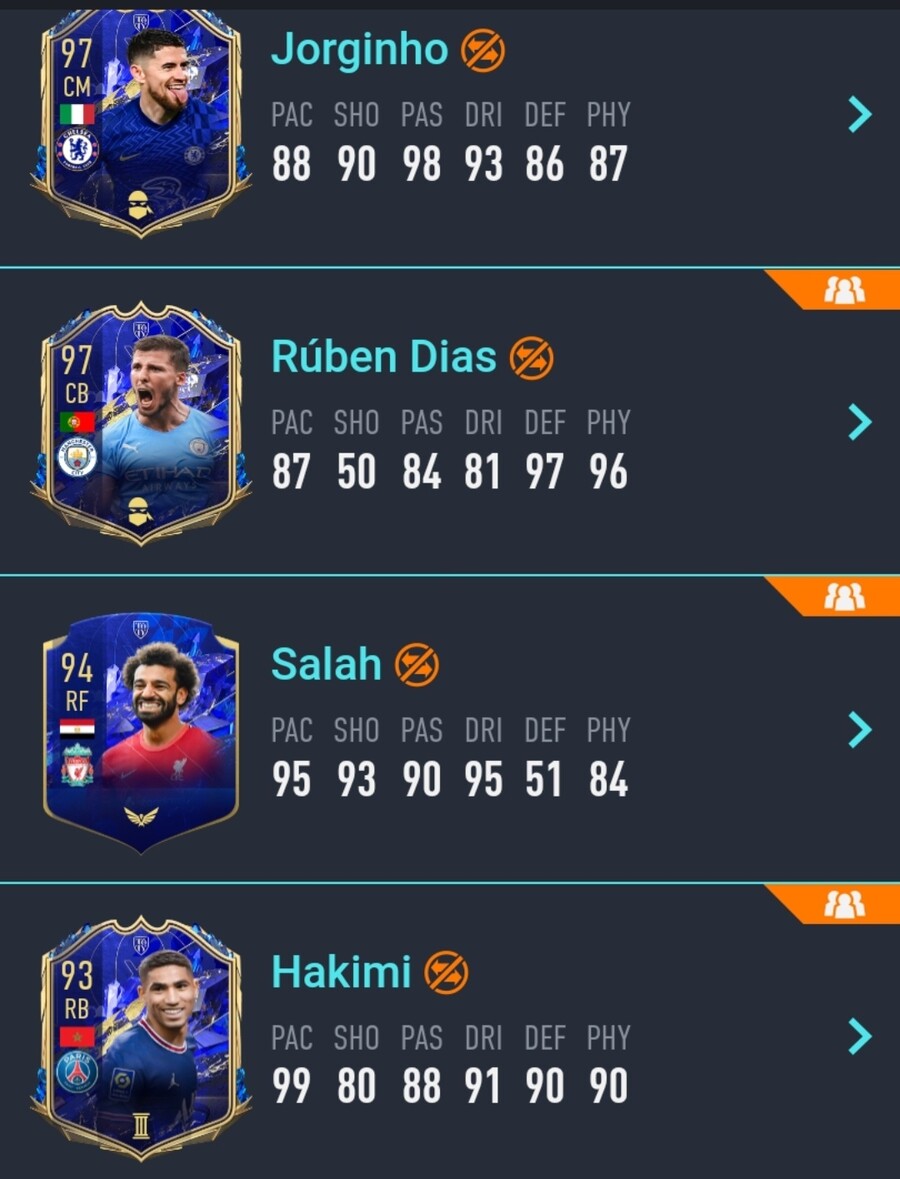The width and height of the screenshot is (900, 1179).
Task: Tap the chevron next to Jorginho
Action: click(x=859, y=115)
